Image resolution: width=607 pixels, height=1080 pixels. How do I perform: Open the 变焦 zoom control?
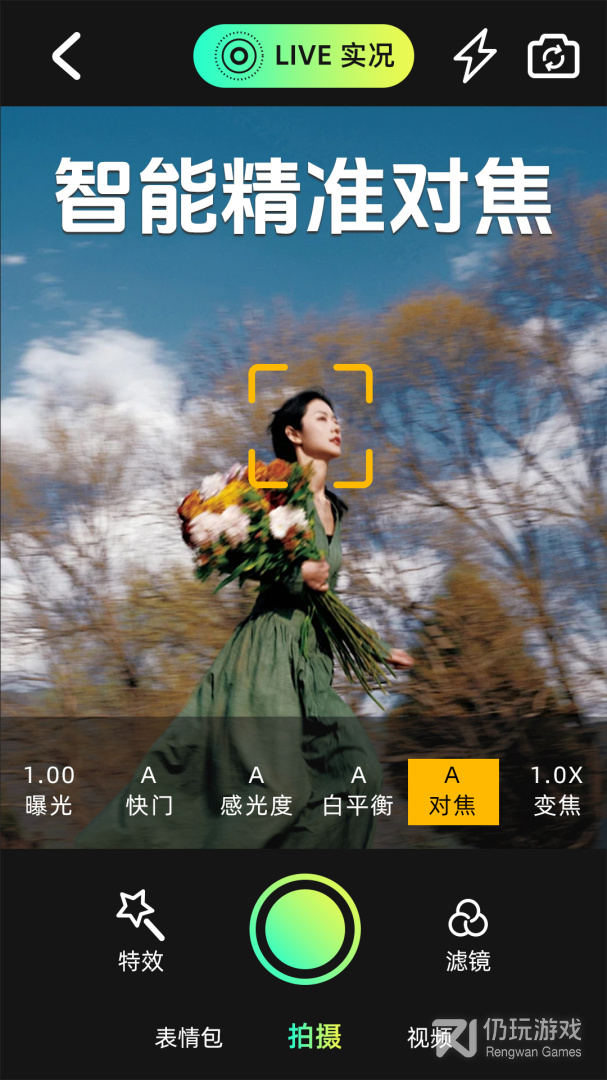(557, 790)
